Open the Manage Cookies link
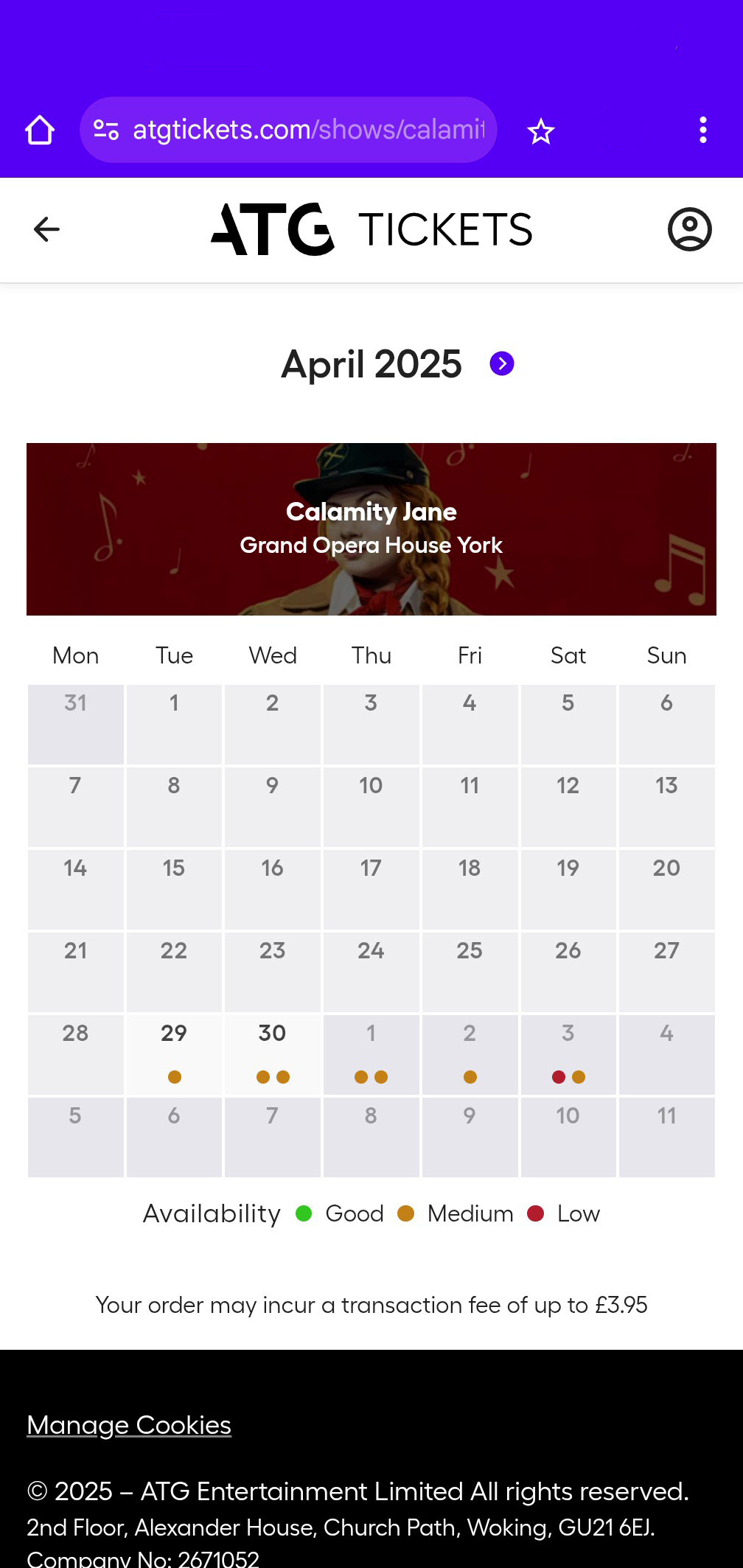This screenshot has width=743, height=1568. 129,1425
